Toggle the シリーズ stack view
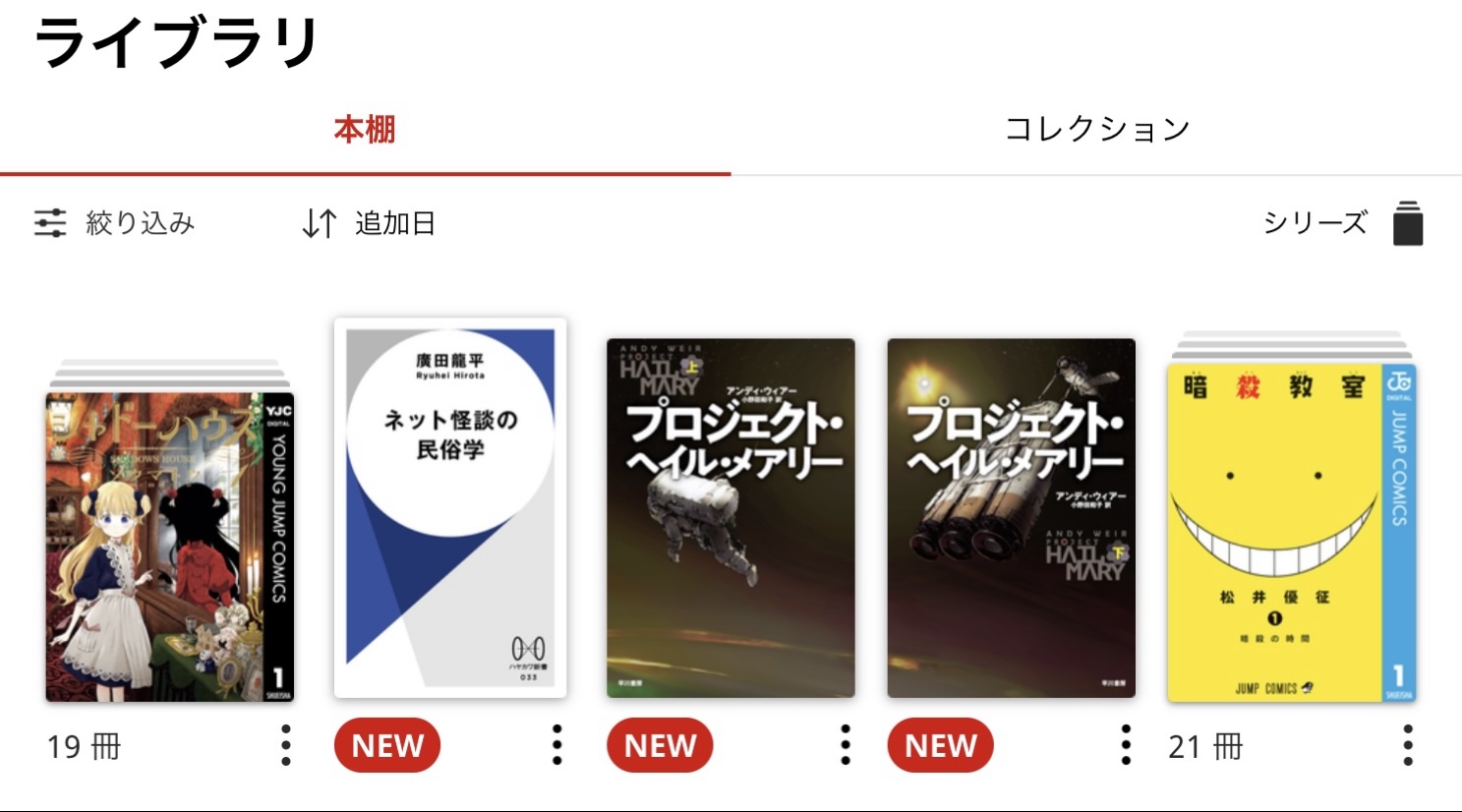The image size is (1462, 812). (x=1343, y=223)
